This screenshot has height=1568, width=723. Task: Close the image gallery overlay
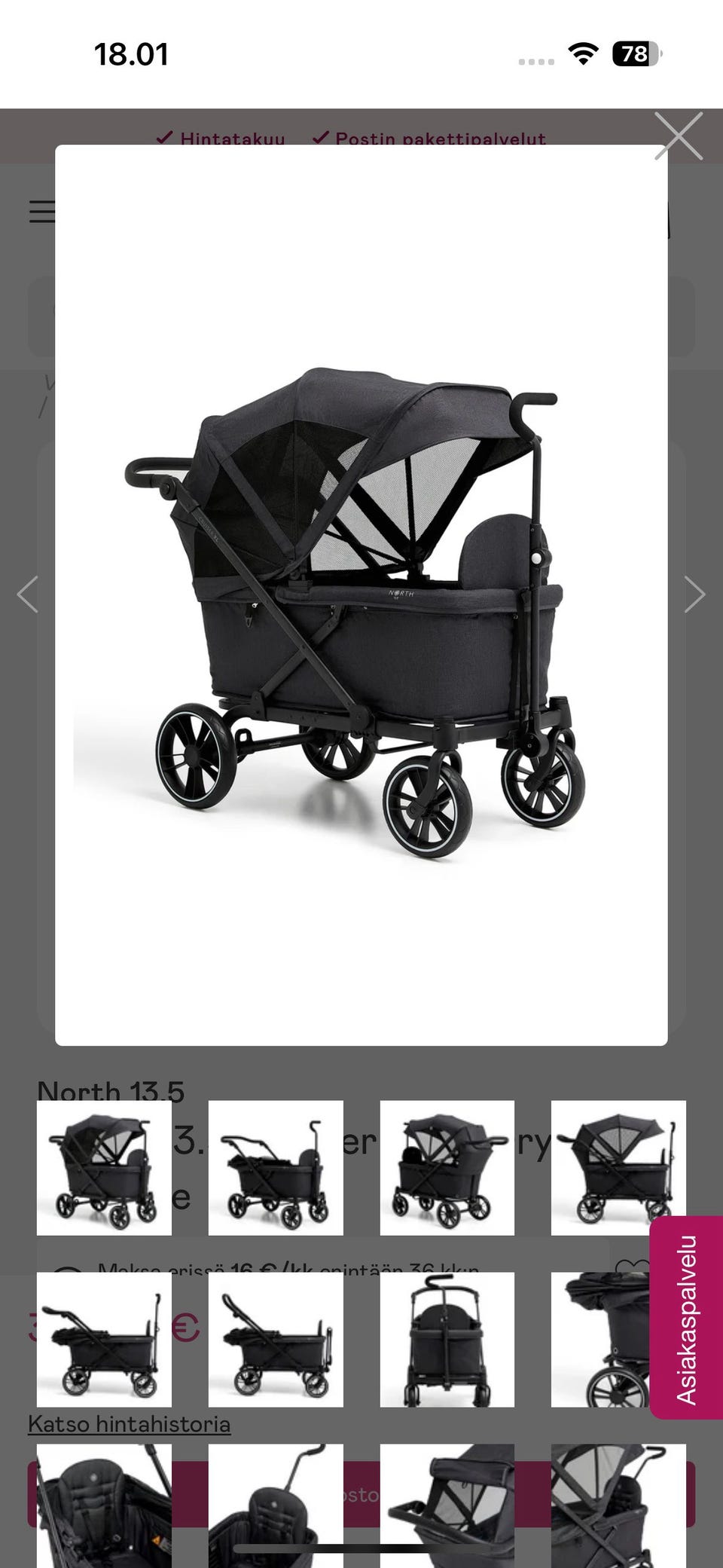coord(679,136)
